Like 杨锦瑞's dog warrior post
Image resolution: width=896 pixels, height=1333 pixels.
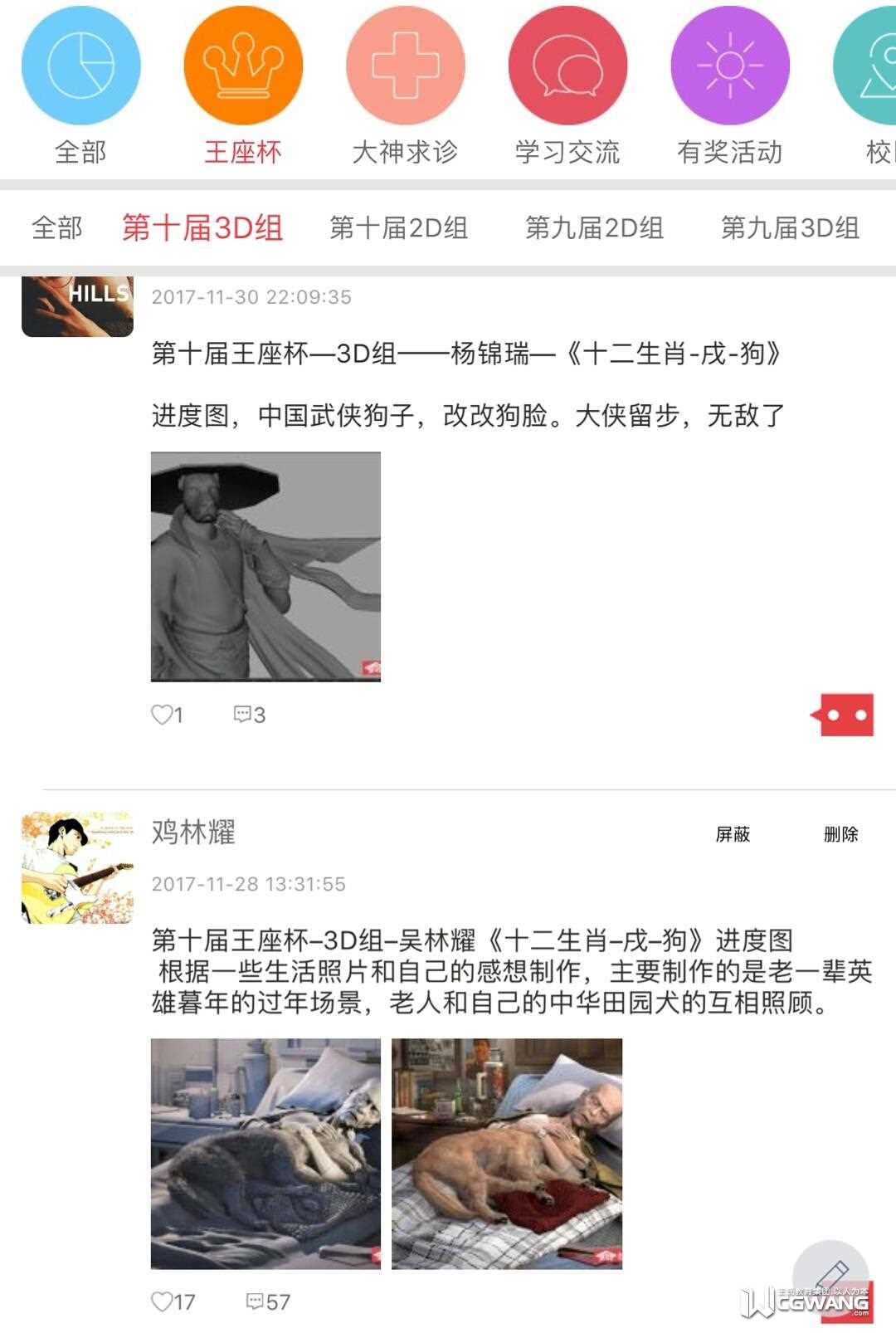point(166,715)
